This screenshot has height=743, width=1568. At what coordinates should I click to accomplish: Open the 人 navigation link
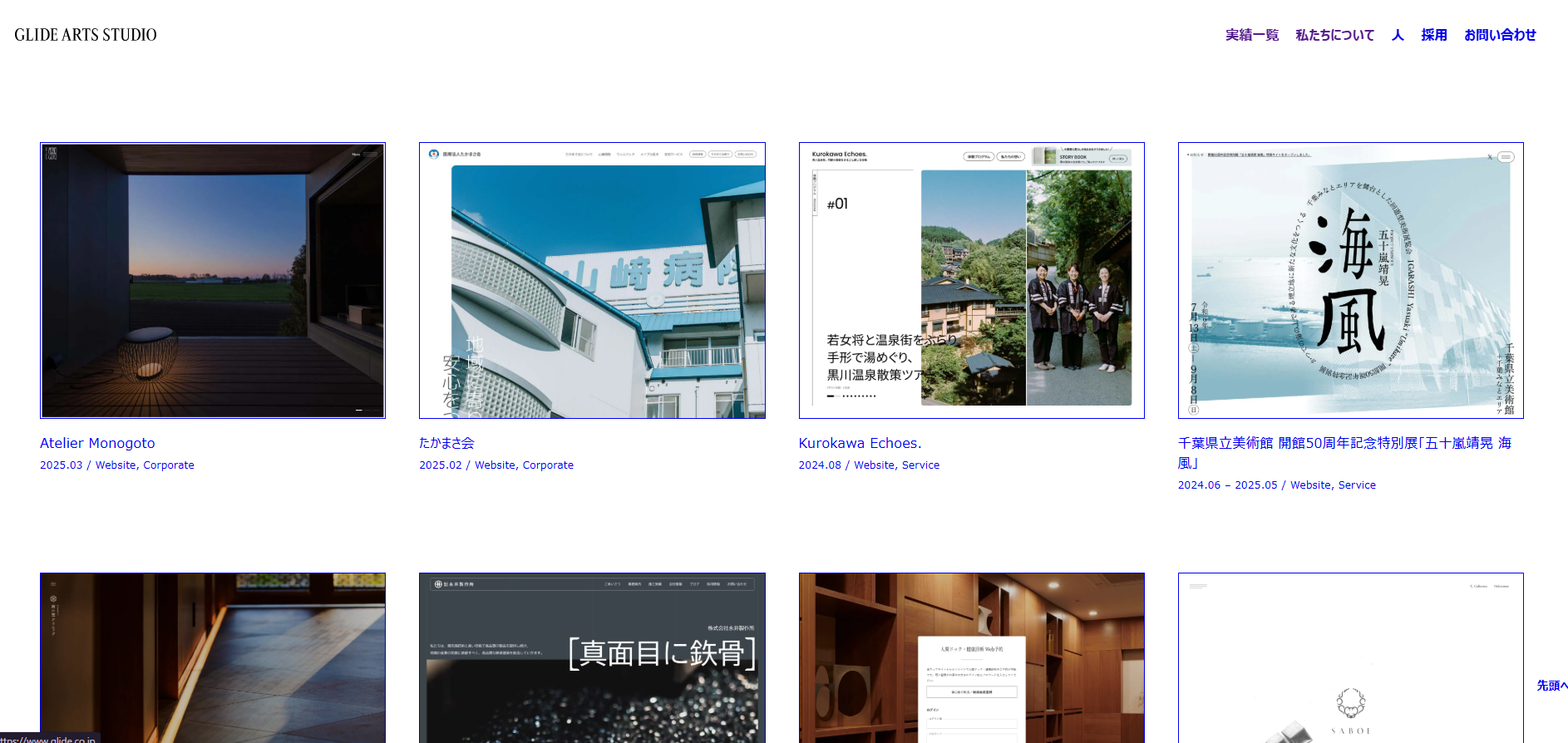tap(1398, 35)
